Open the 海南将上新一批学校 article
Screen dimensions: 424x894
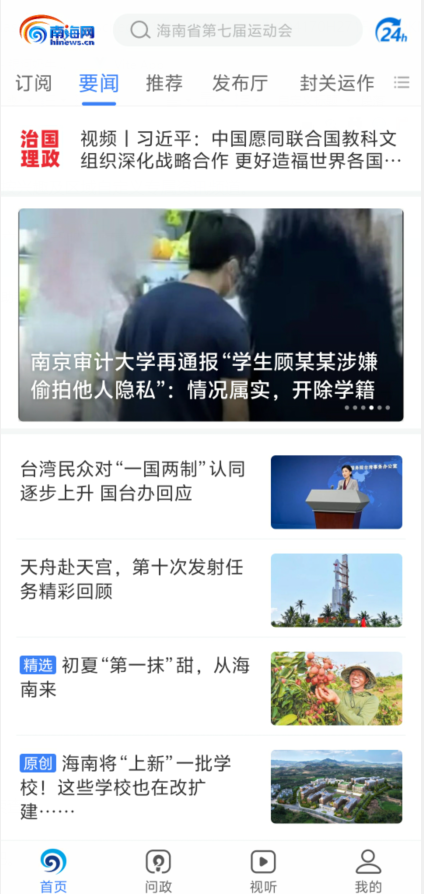211,786
